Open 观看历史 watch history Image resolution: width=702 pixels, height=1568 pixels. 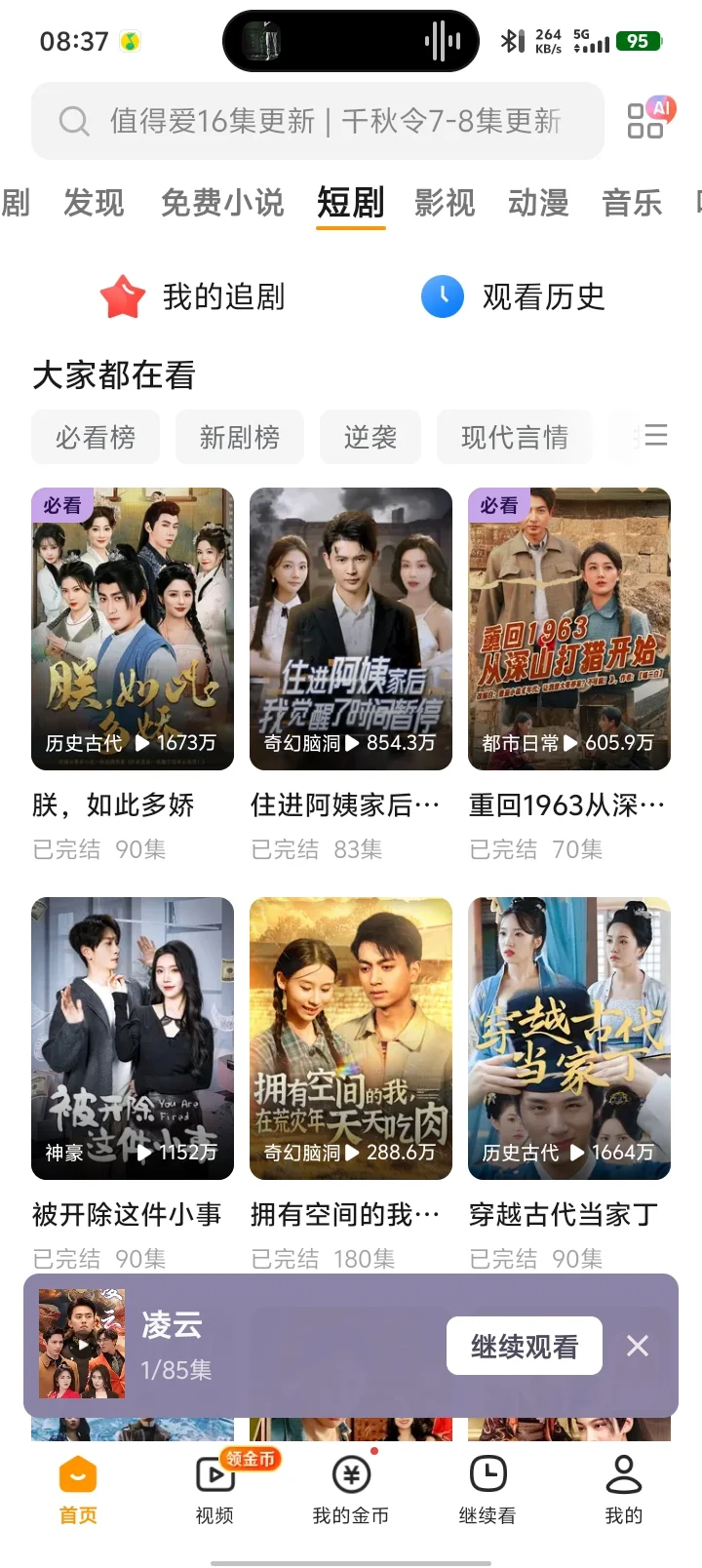[x=513, y=296]
